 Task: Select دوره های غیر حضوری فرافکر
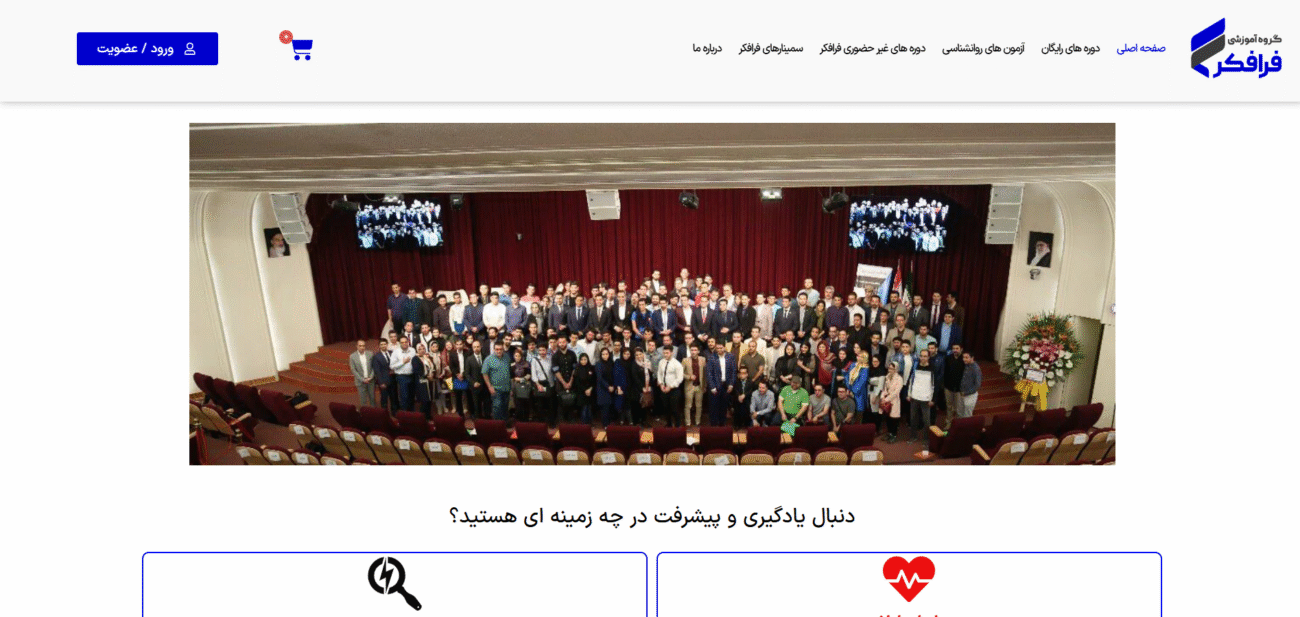click(872, 48)
